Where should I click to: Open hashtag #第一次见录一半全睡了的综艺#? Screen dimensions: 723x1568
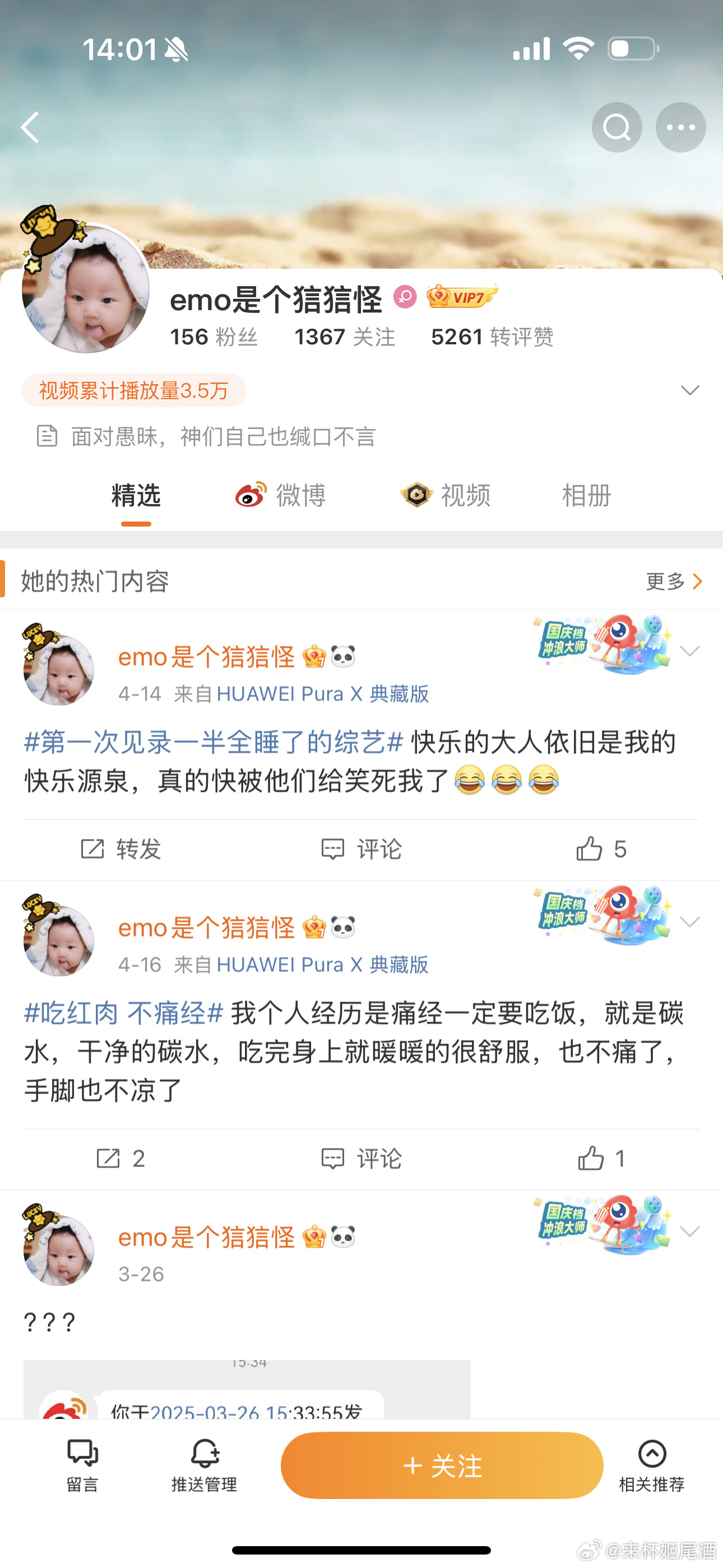click(214, 743)
